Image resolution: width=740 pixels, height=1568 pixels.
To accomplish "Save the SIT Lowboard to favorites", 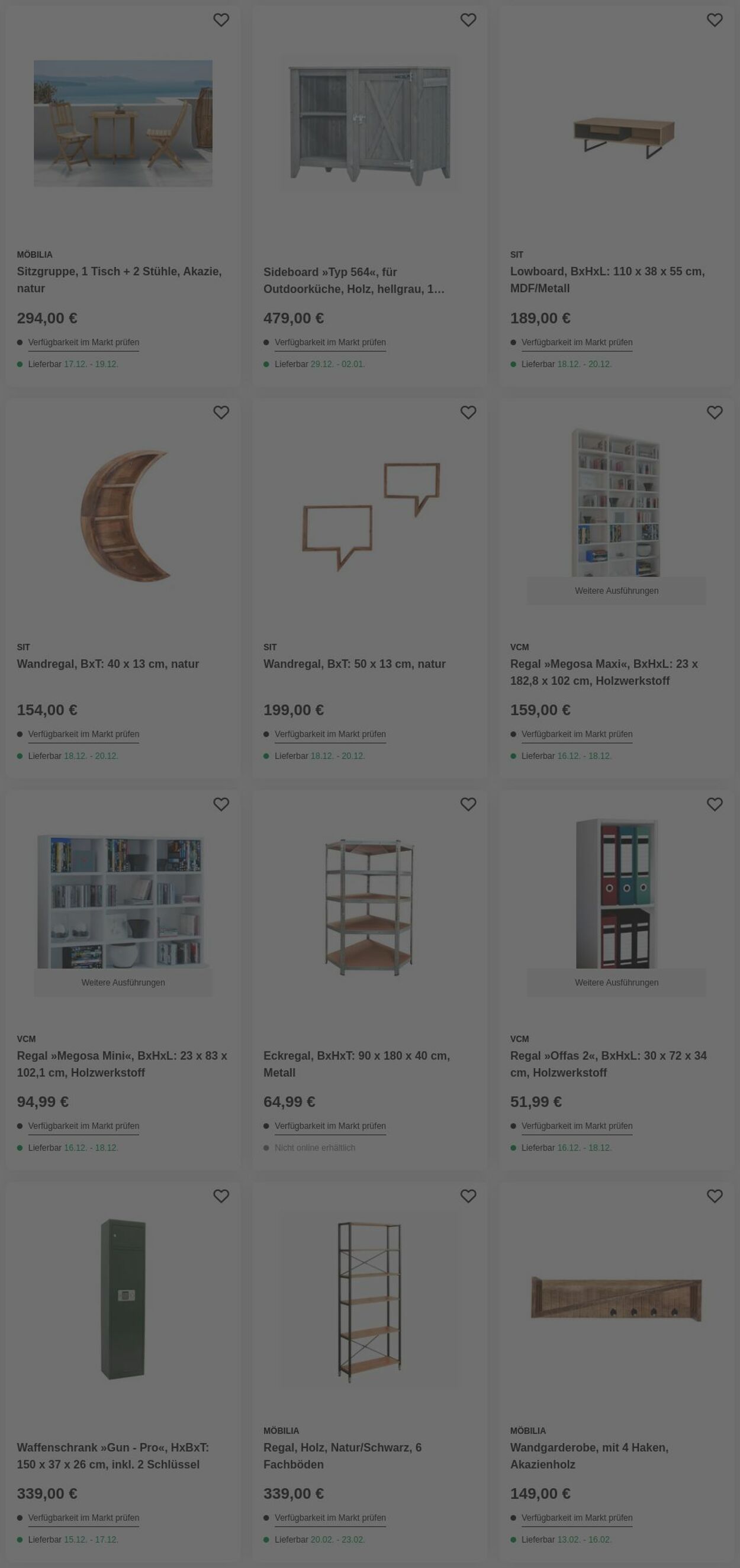I will [715, 20].
